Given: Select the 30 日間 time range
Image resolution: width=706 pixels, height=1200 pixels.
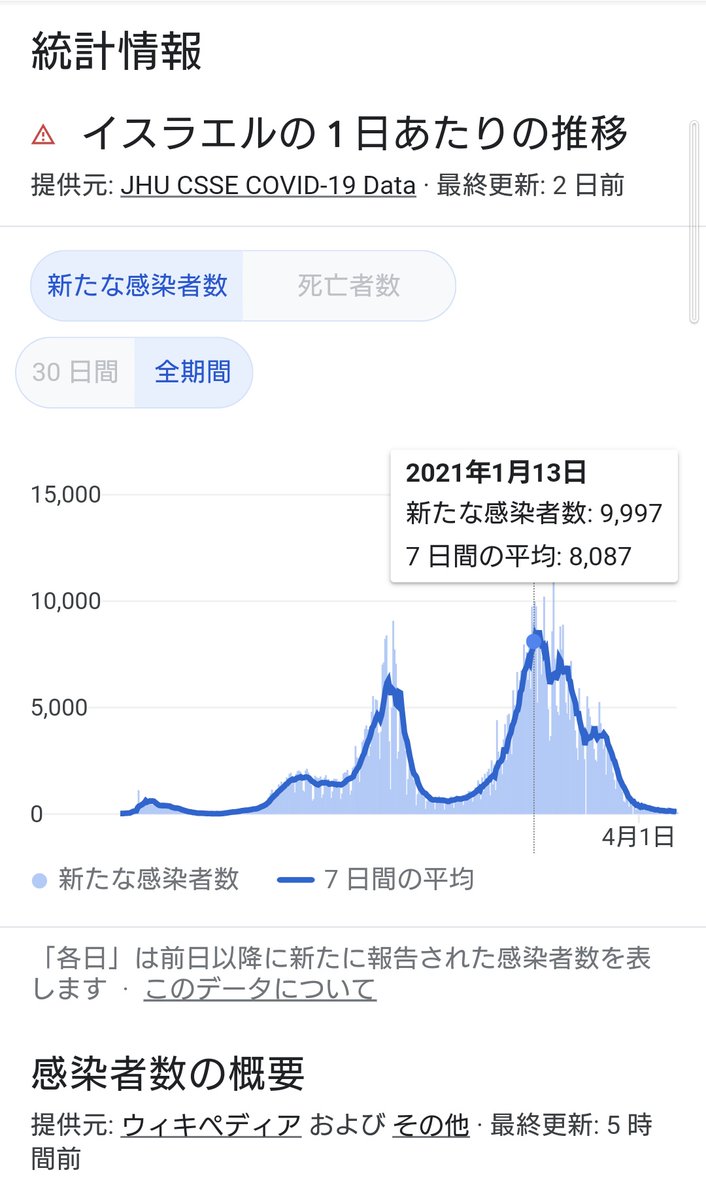Looking at the screenshot, I should pyautogui.click(x=75, y=373).
